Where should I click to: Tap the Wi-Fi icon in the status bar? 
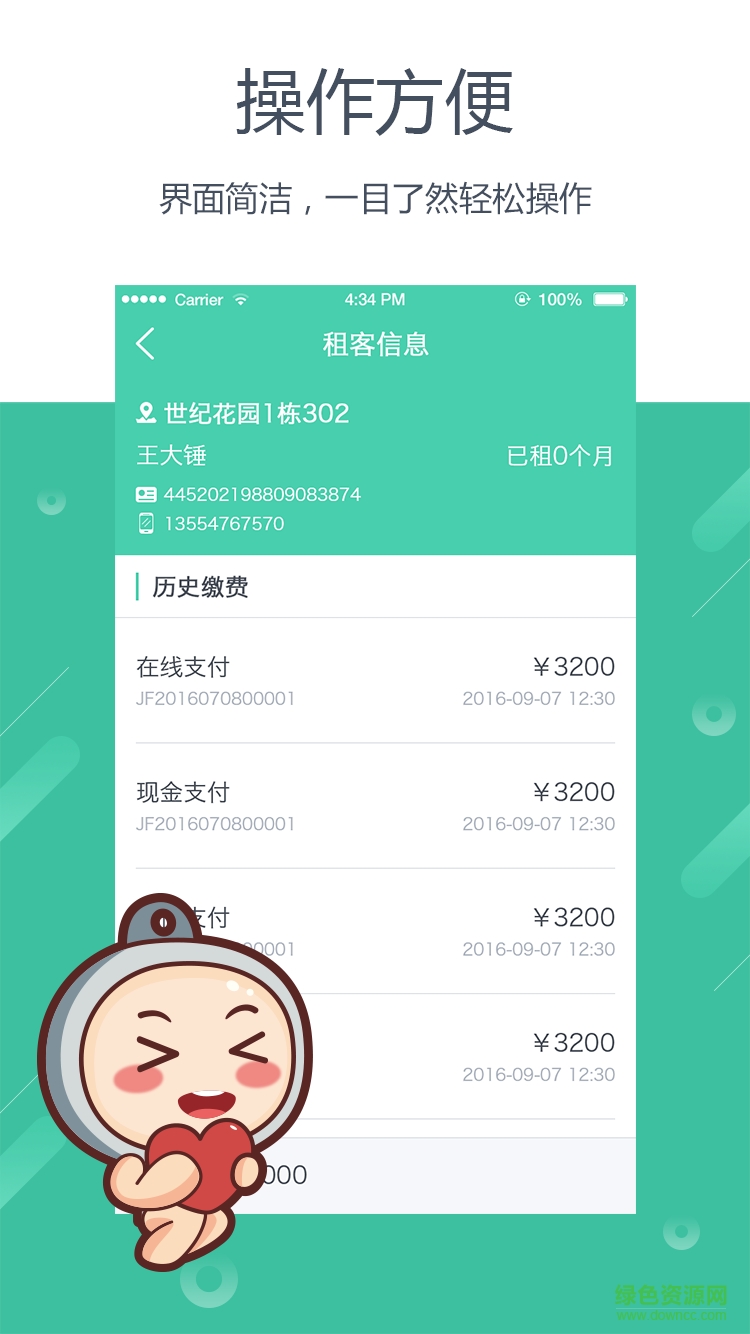[238, 299]
